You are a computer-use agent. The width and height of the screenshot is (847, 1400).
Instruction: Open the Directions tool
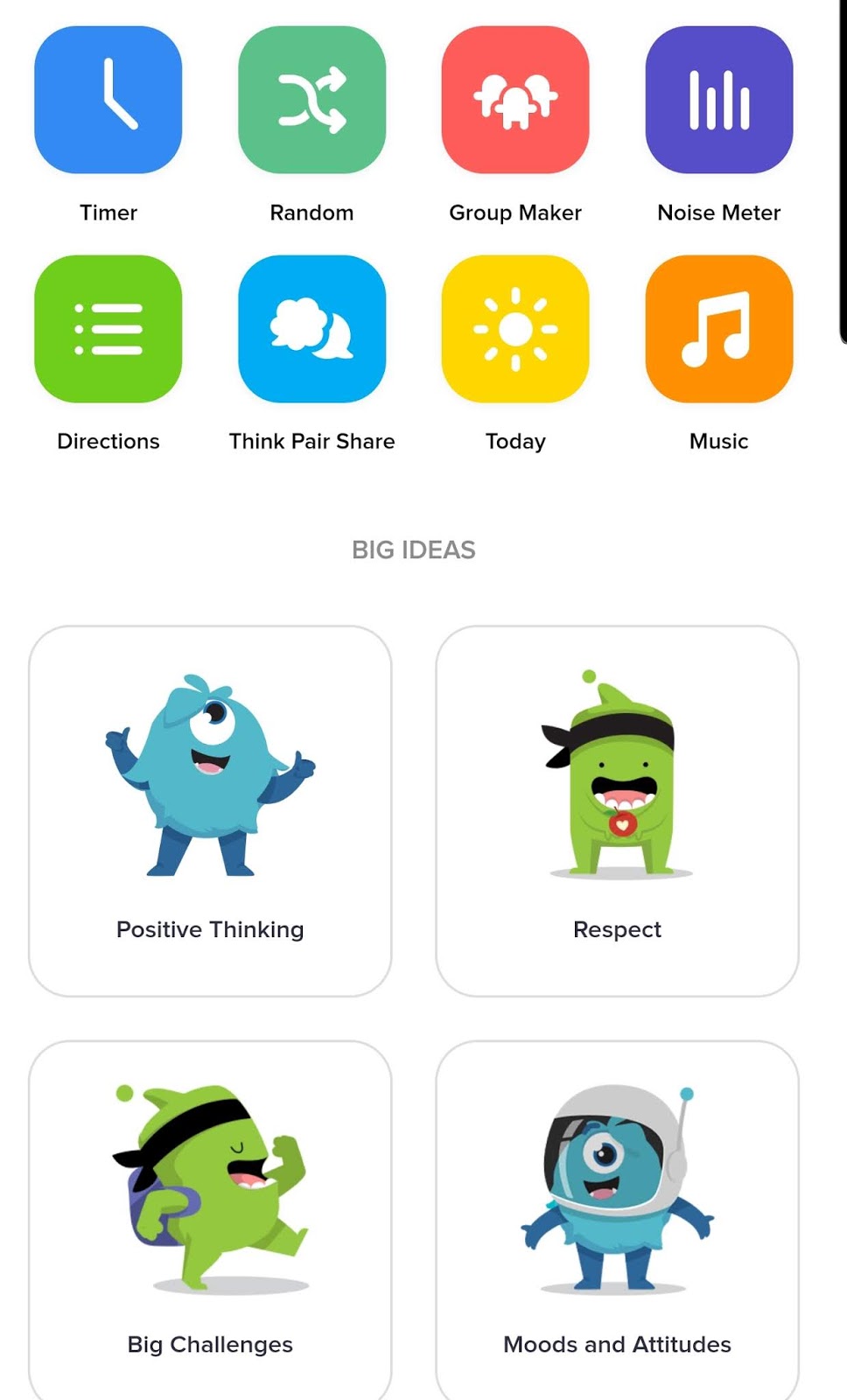pos(108,330)
